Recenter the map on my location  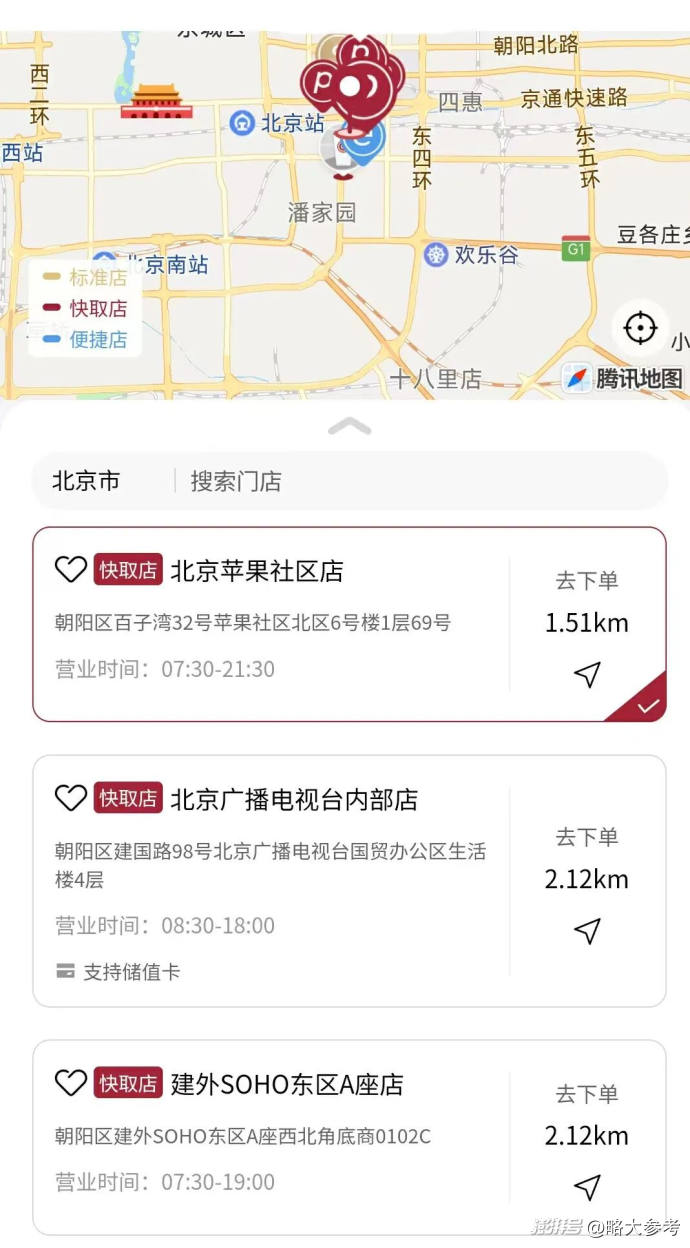point(640,328)
